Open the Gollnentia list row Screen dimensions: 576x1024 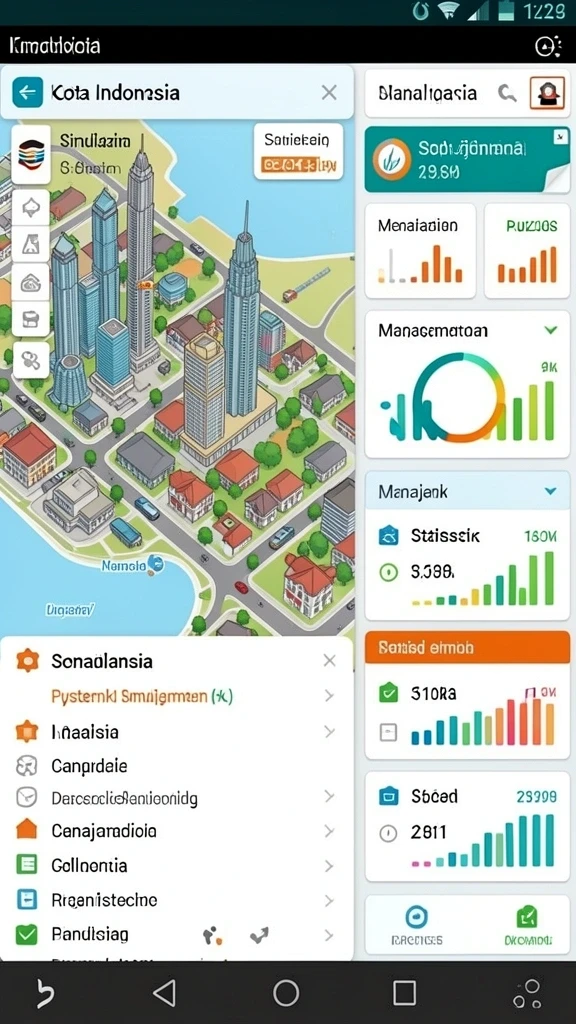coord(176,865)
